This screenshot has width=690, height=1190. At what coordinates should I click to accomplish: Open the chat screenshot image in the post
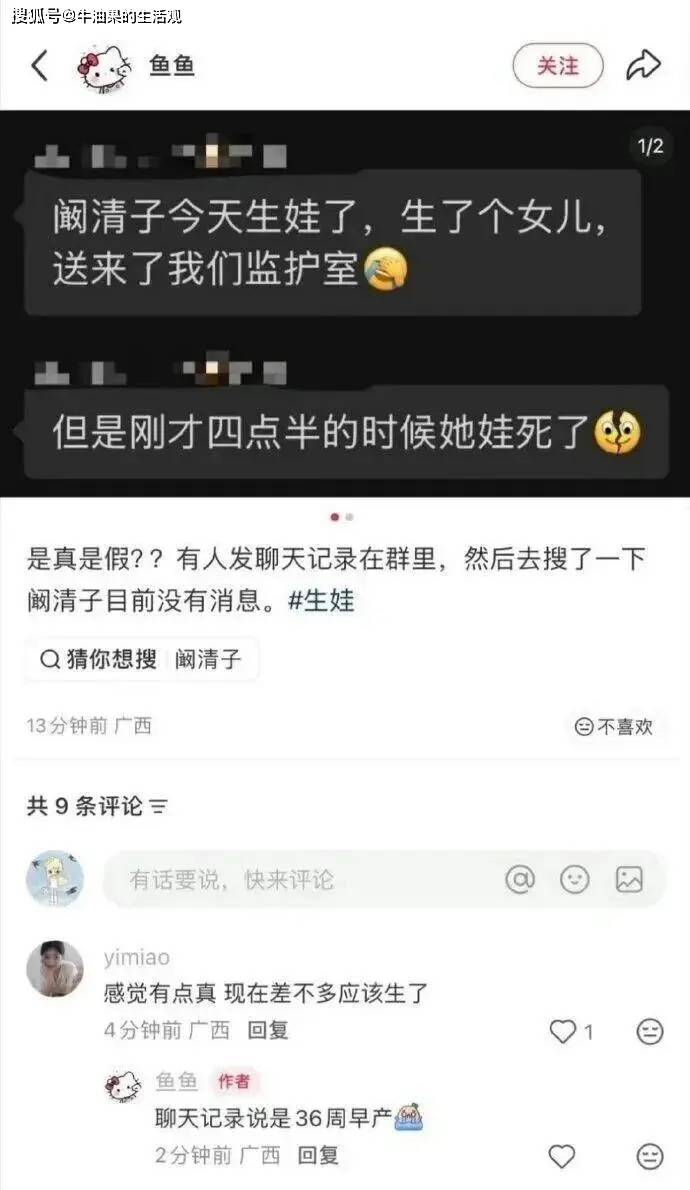pyautogui.click(x=345, y=304)
